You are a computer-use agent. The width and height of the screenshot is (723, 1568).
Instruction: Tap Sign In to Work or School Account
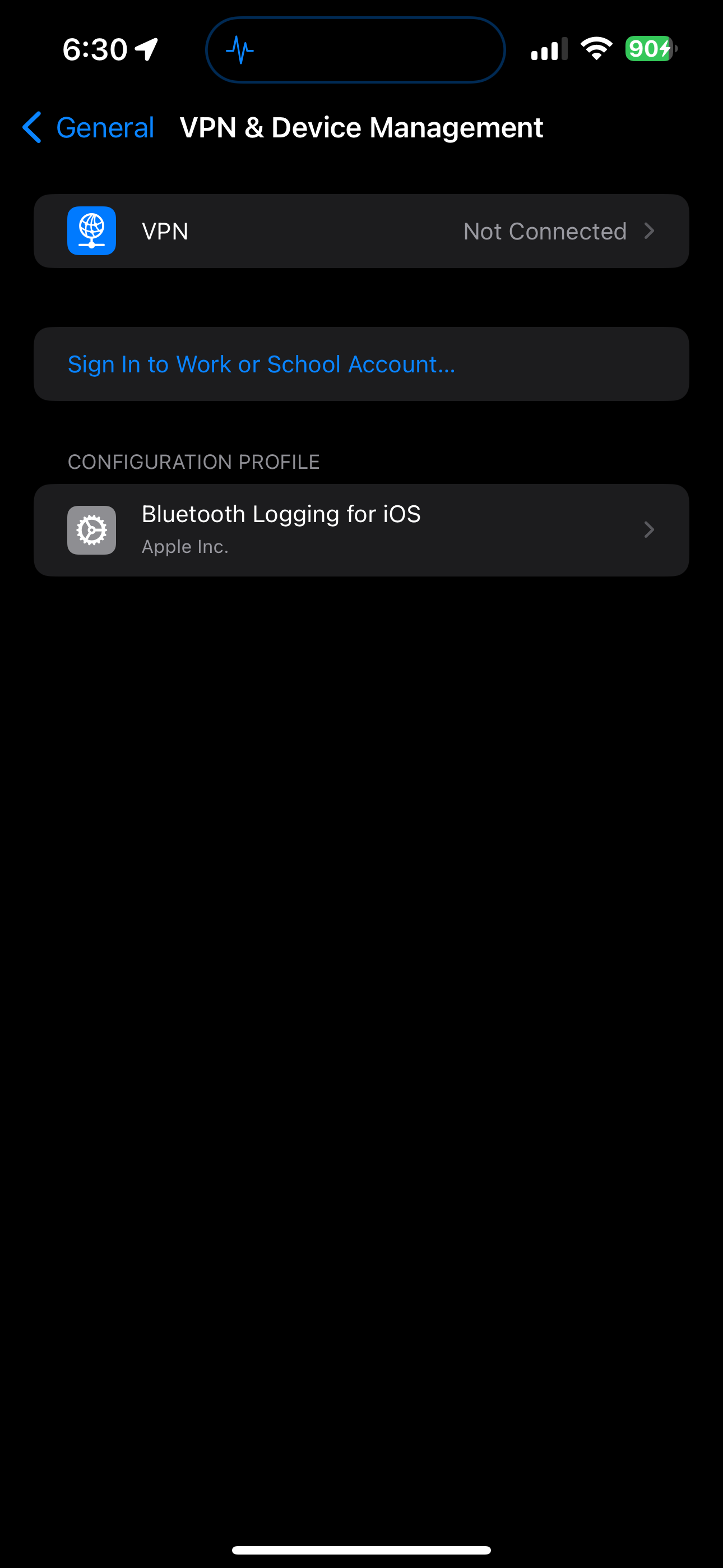(361, 364)
